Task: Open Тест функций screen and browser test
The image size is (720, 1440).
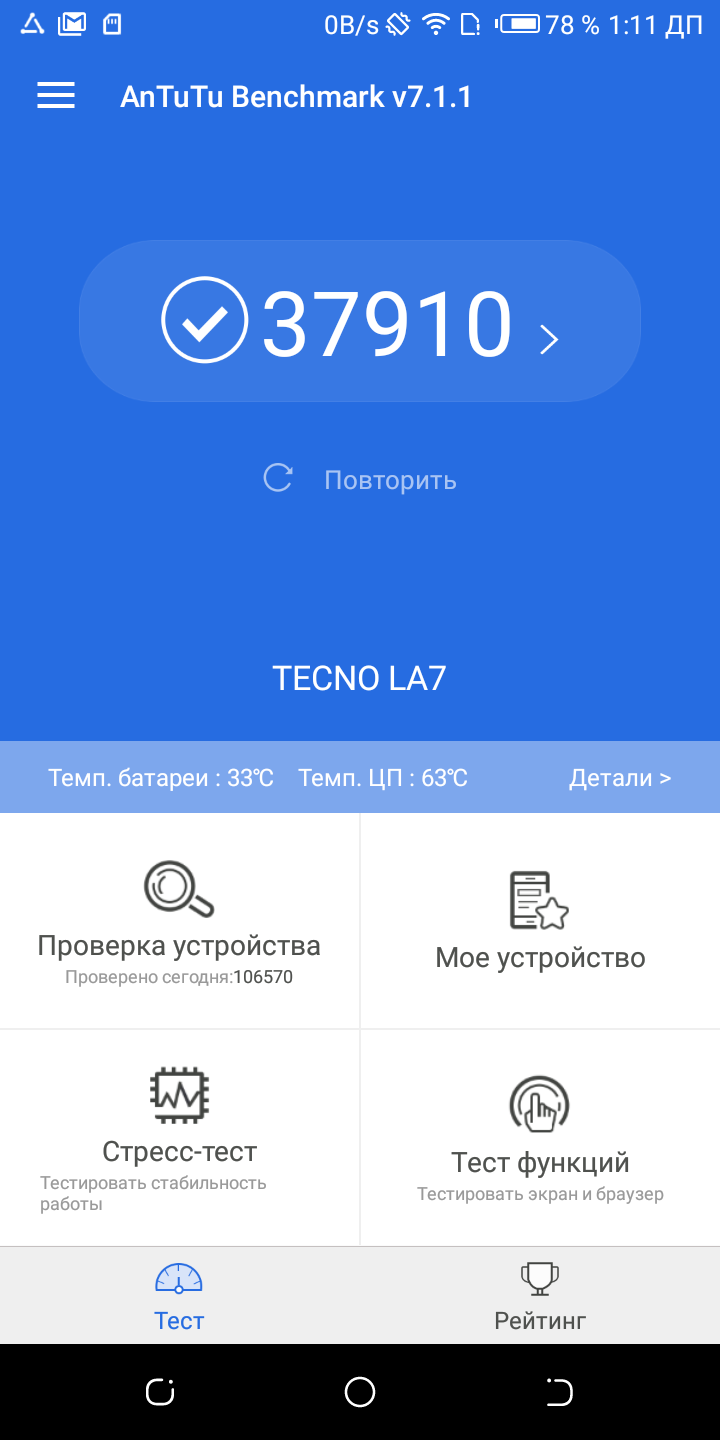Action: coord(540,1138)
